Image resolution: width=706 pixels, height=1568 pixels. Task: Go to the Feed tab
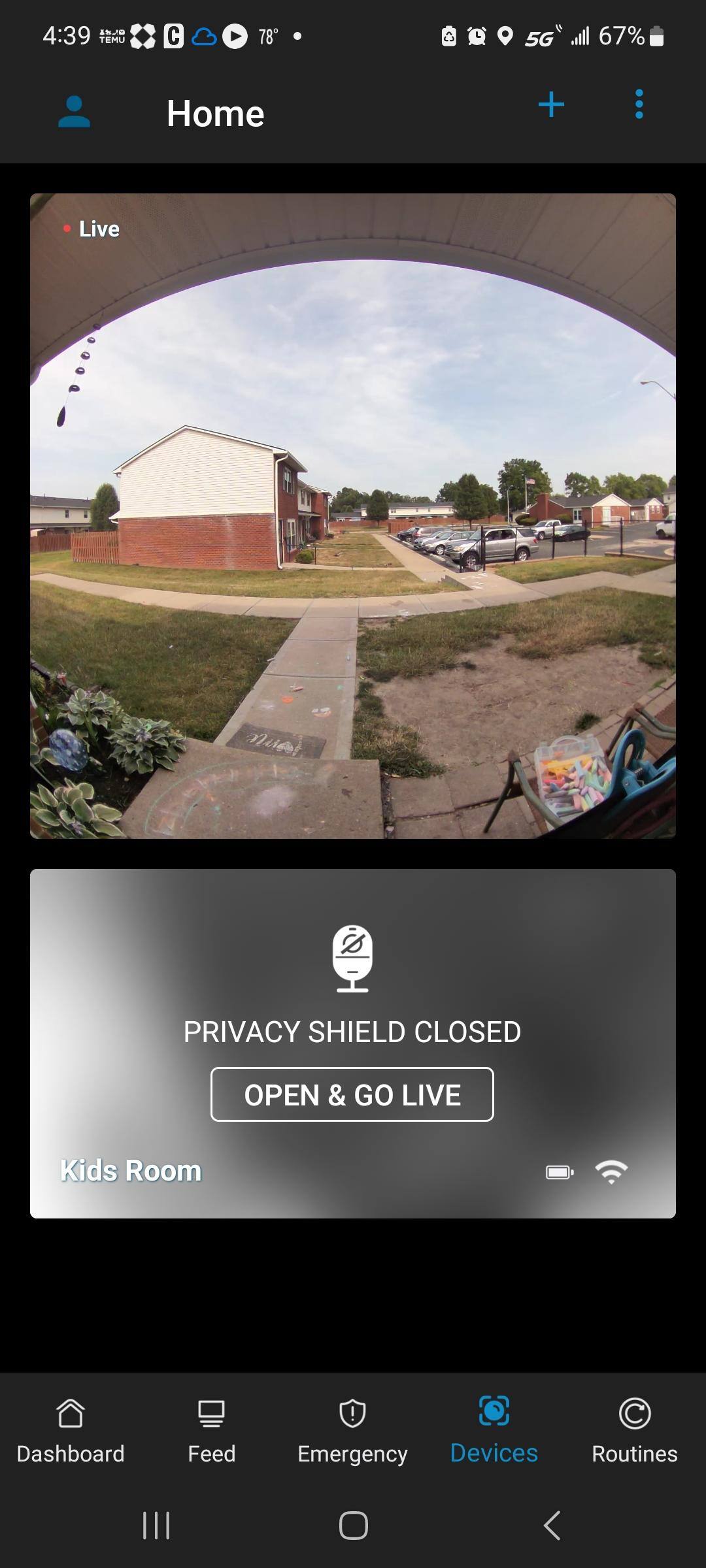211,1429
